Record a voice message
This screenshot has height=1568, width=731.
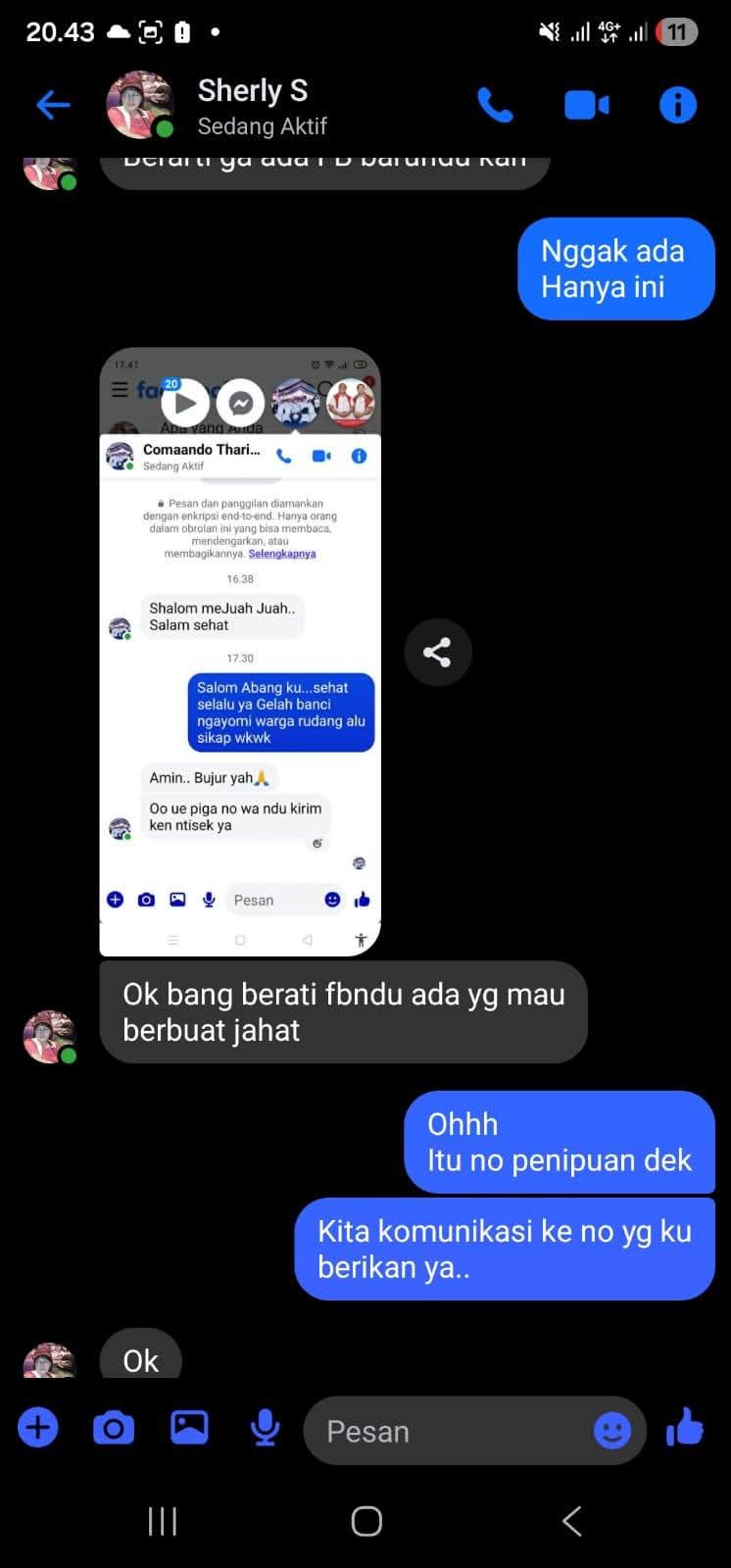tap(265, 1428)
